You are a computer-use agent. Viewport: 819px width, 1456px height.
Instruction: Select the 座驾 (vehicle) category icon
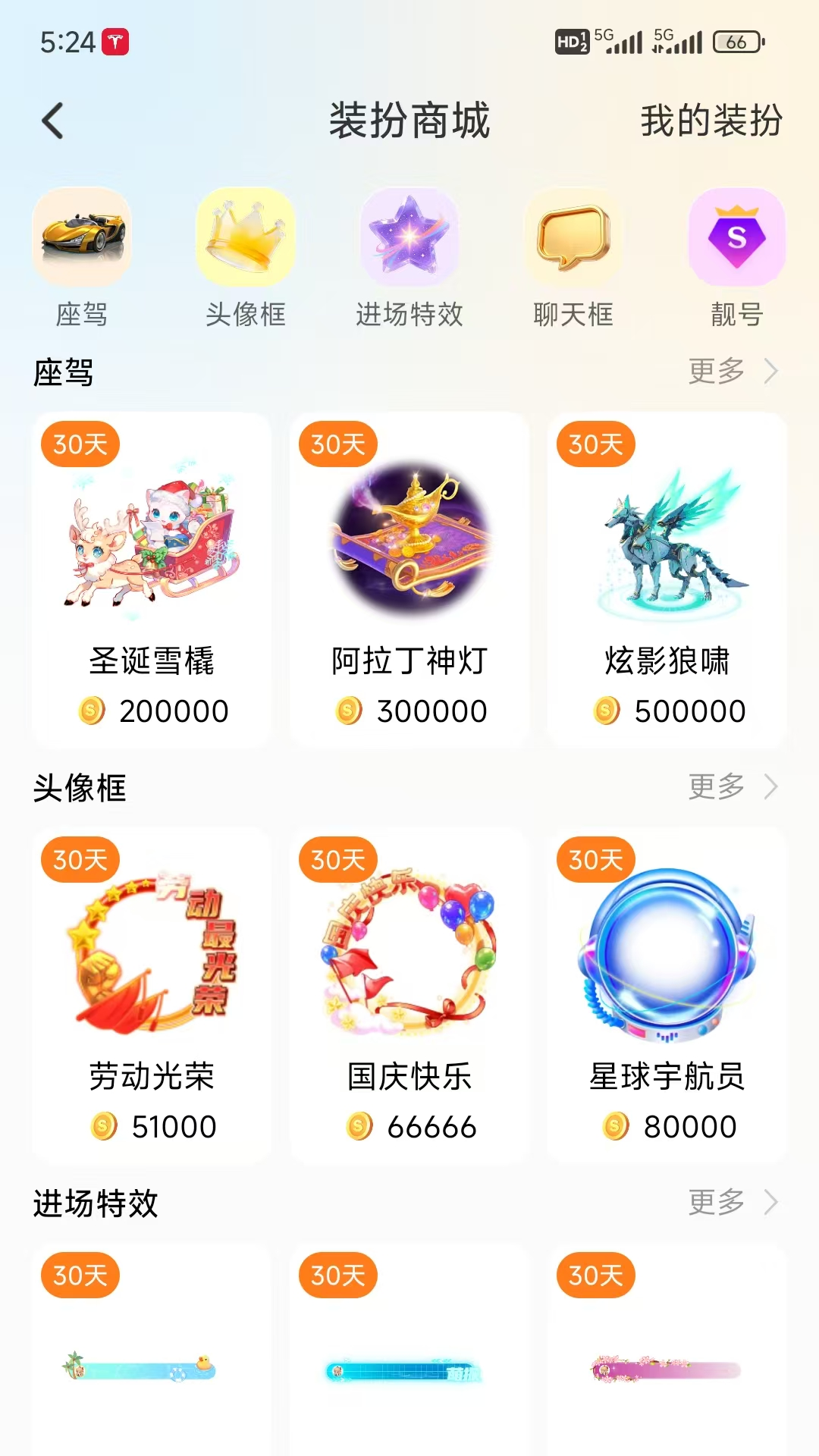pos(83,237)
